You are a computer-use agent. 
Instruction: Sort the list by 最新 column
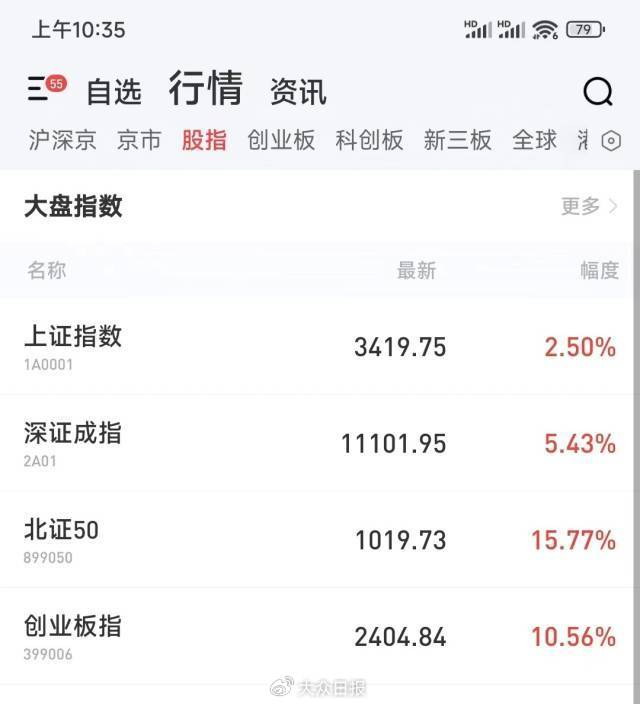tap(416, 270)
